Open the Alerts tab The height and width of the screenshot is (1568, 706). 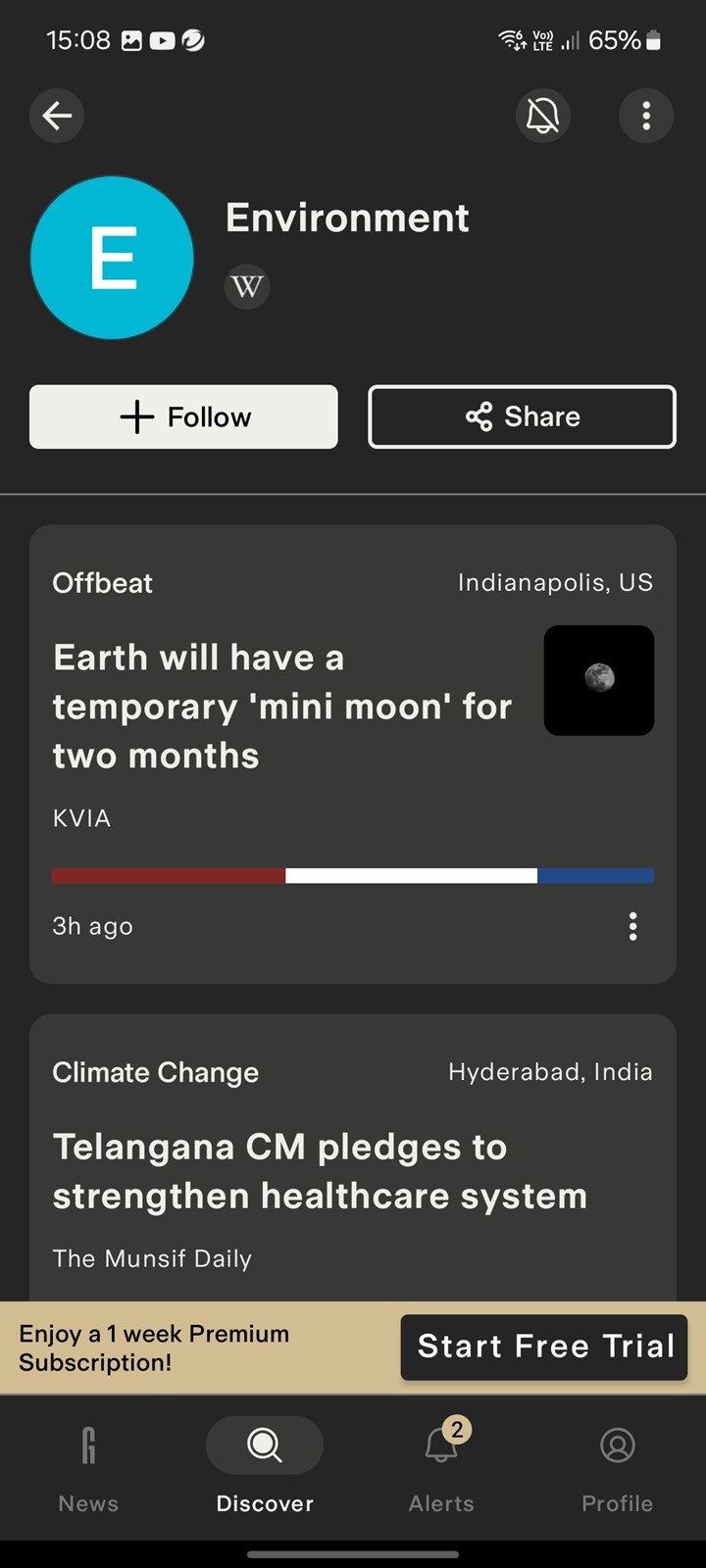pyautogui.click(x=441, y=1468)
